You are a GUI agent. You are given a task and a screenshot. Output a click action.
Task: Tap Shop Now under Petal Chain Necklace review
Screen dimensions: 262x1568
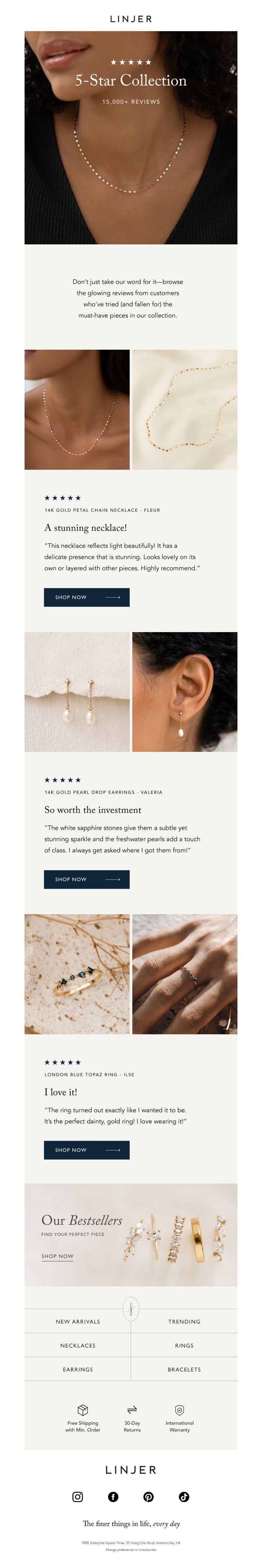pyautogui.click(x=86, y=597)
